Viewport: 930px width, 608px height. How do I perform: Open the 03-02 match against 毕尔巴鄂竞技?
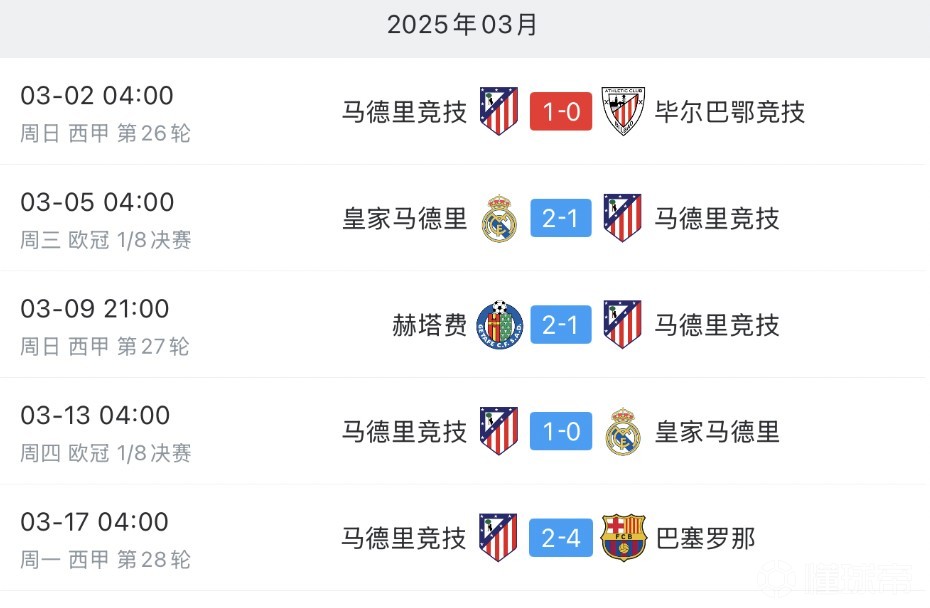click(x=560, y=112)
